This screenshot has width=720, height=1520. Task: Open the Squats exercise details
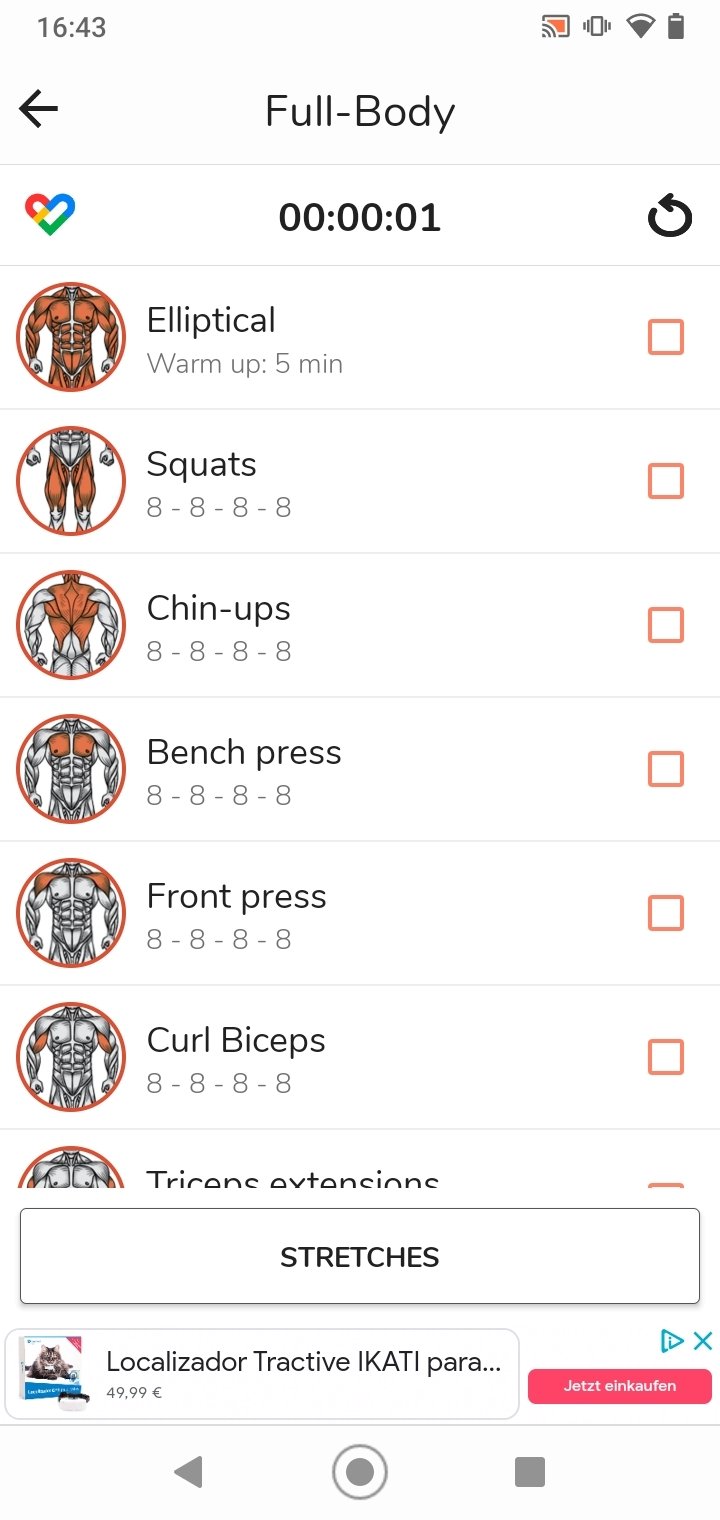[360, 481]
